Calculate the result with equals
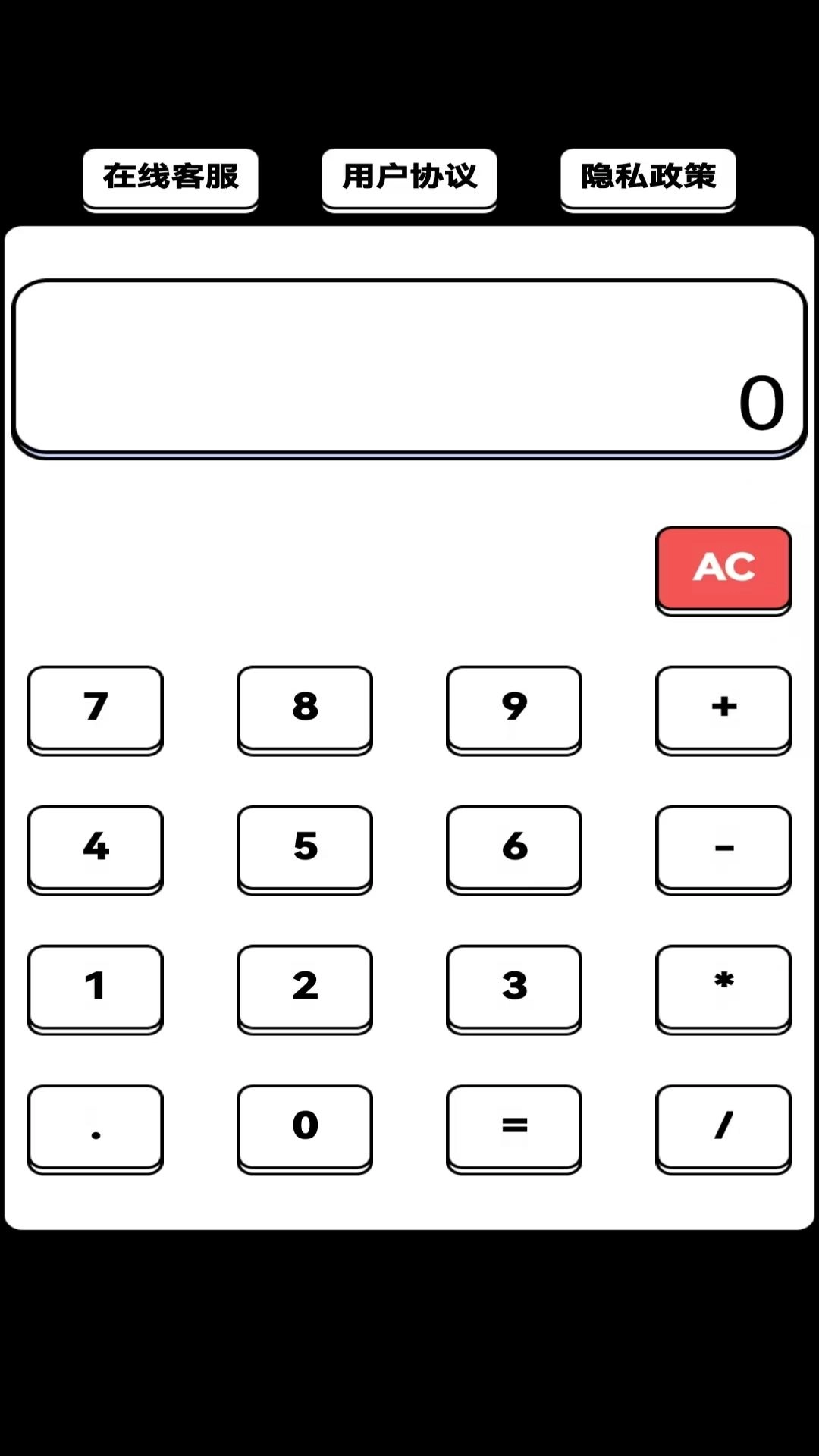Screen dimensions: 819x1456 point(514,1125)
